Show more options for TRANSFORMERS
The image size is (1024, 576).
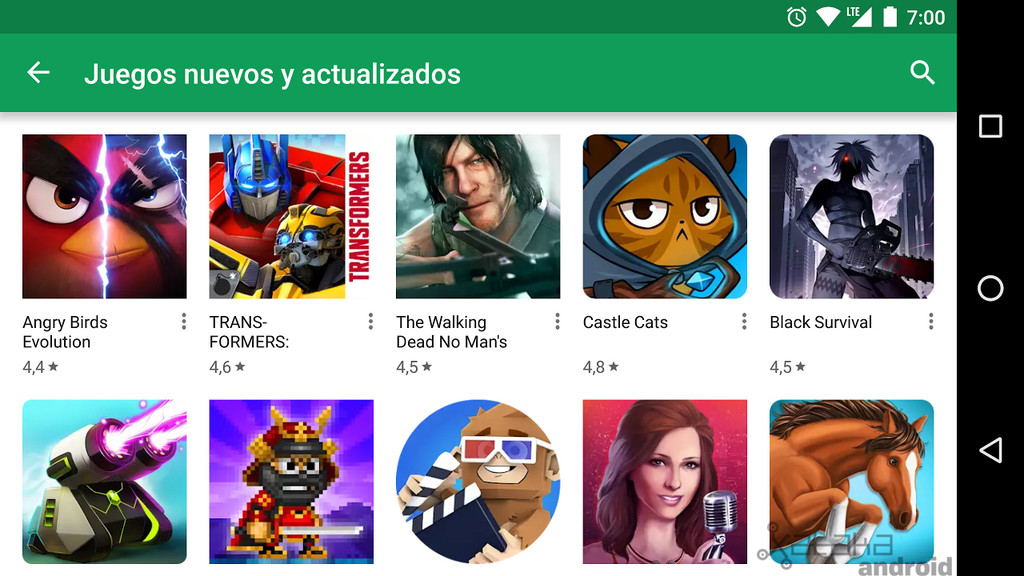pyautogui.click(x=371, y=321)
